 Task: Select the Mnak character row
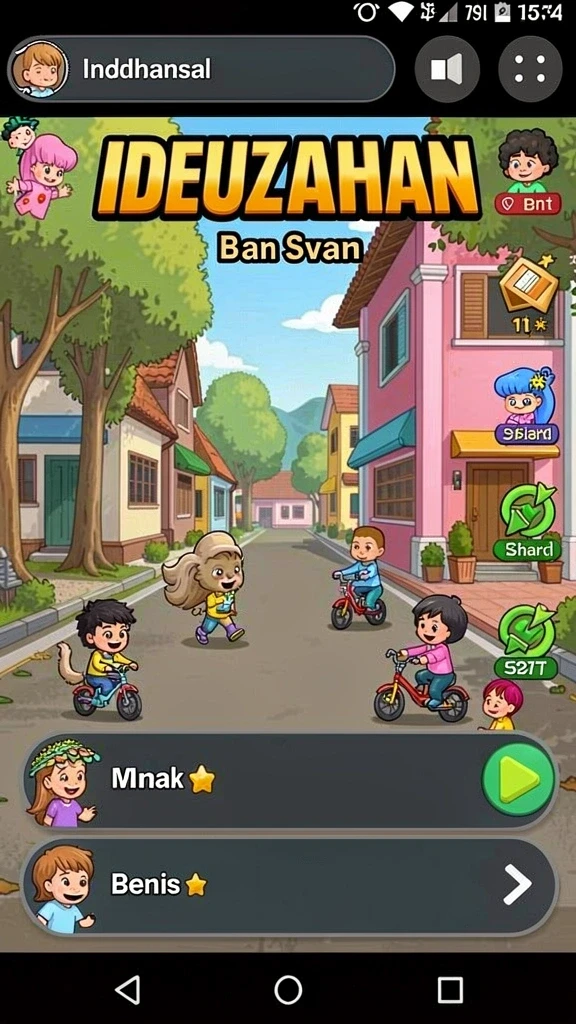[289, 780]
